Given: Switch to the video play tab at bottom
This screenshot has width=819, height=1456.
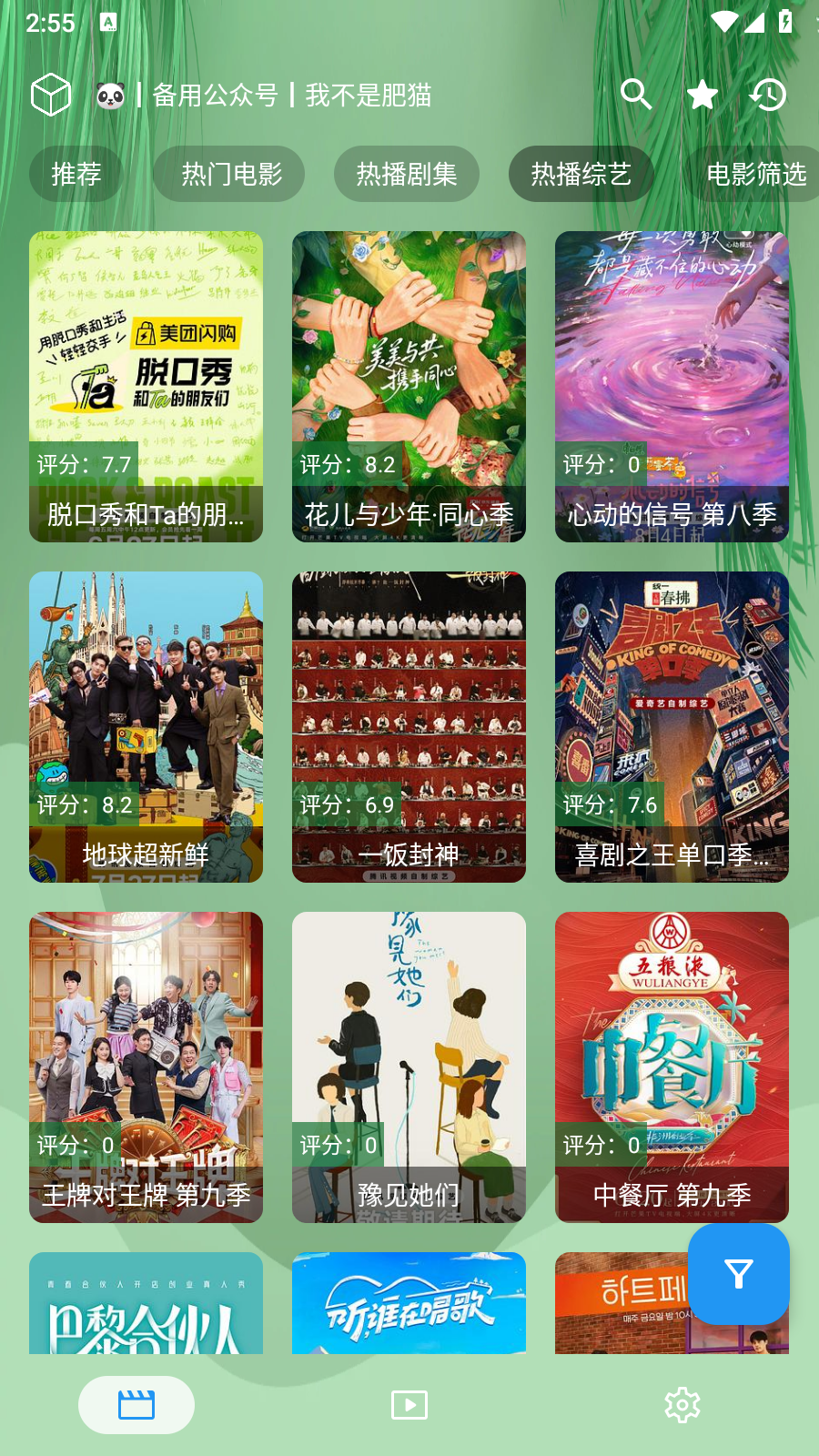Looking at the screenshot, I should [x=409, y=1404].
